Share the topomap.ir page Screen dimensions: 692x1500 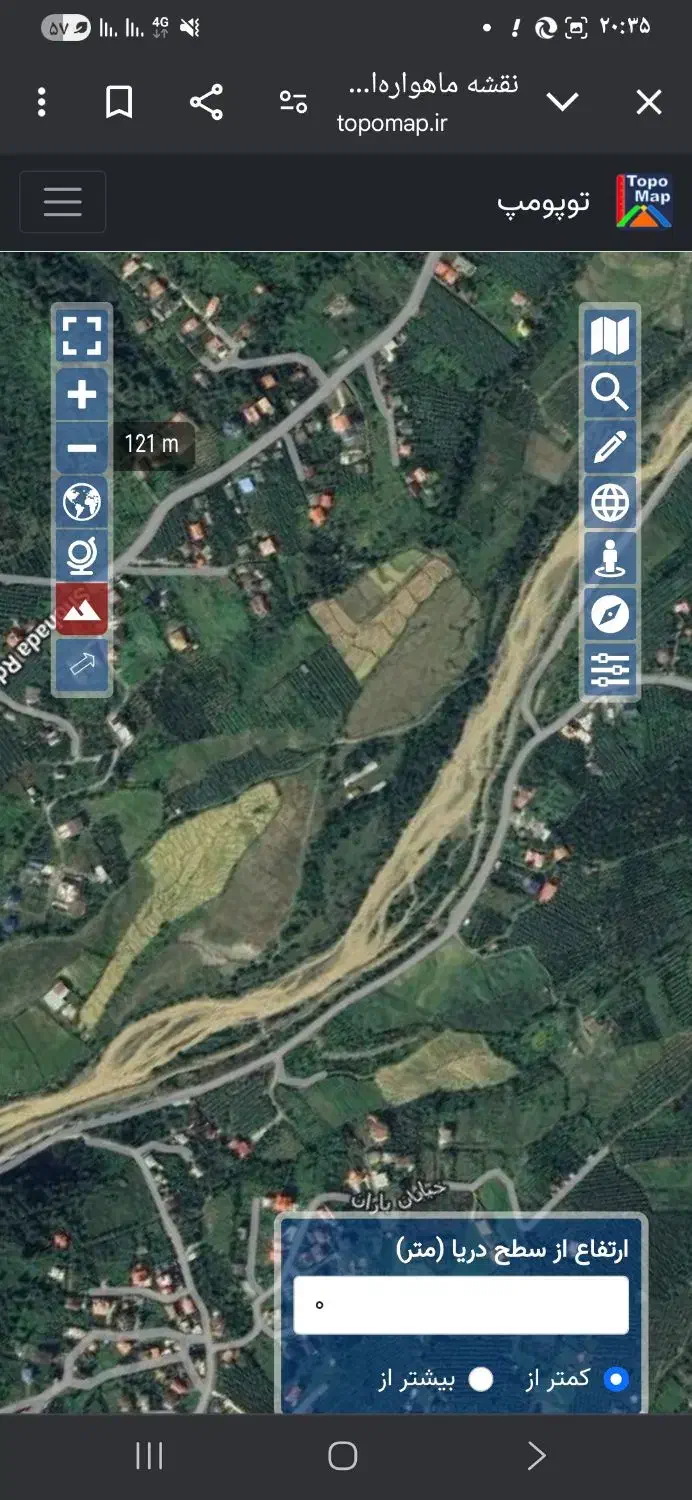pos(206,102)
